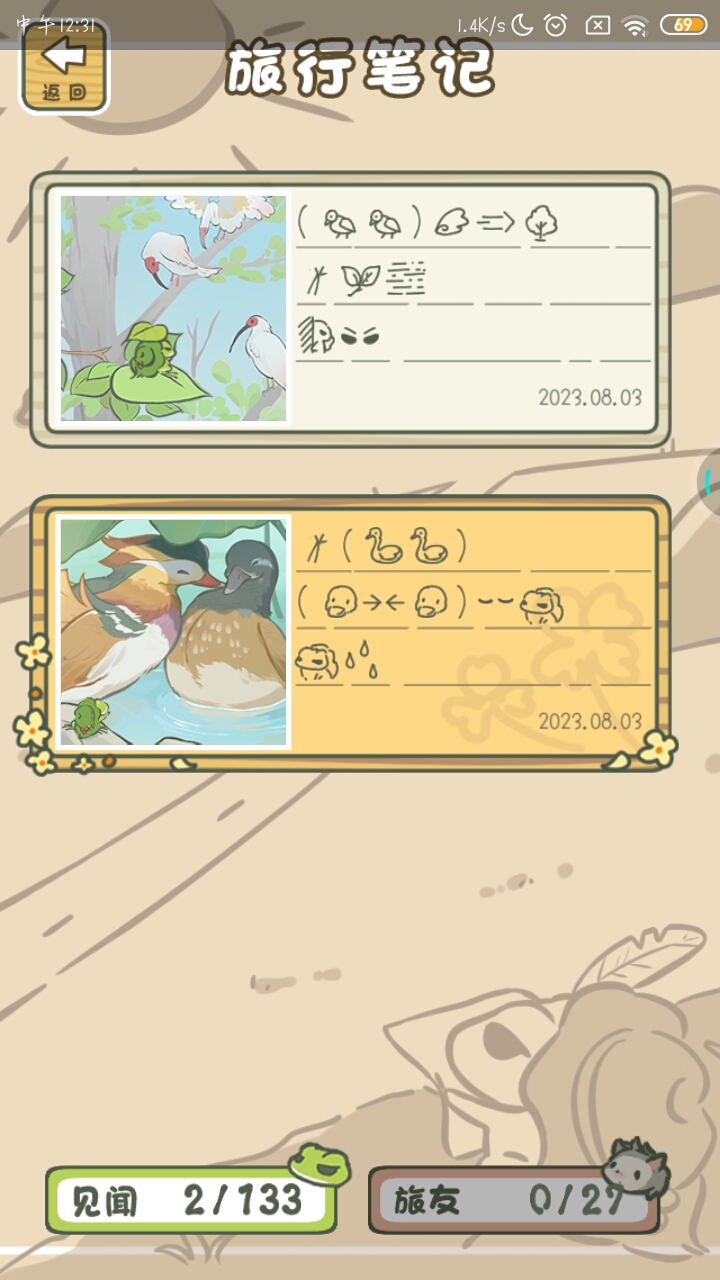Open the mandarin ducks travel note card
The width and height of the screenshot is (720, 1280).
coord(350,633)
